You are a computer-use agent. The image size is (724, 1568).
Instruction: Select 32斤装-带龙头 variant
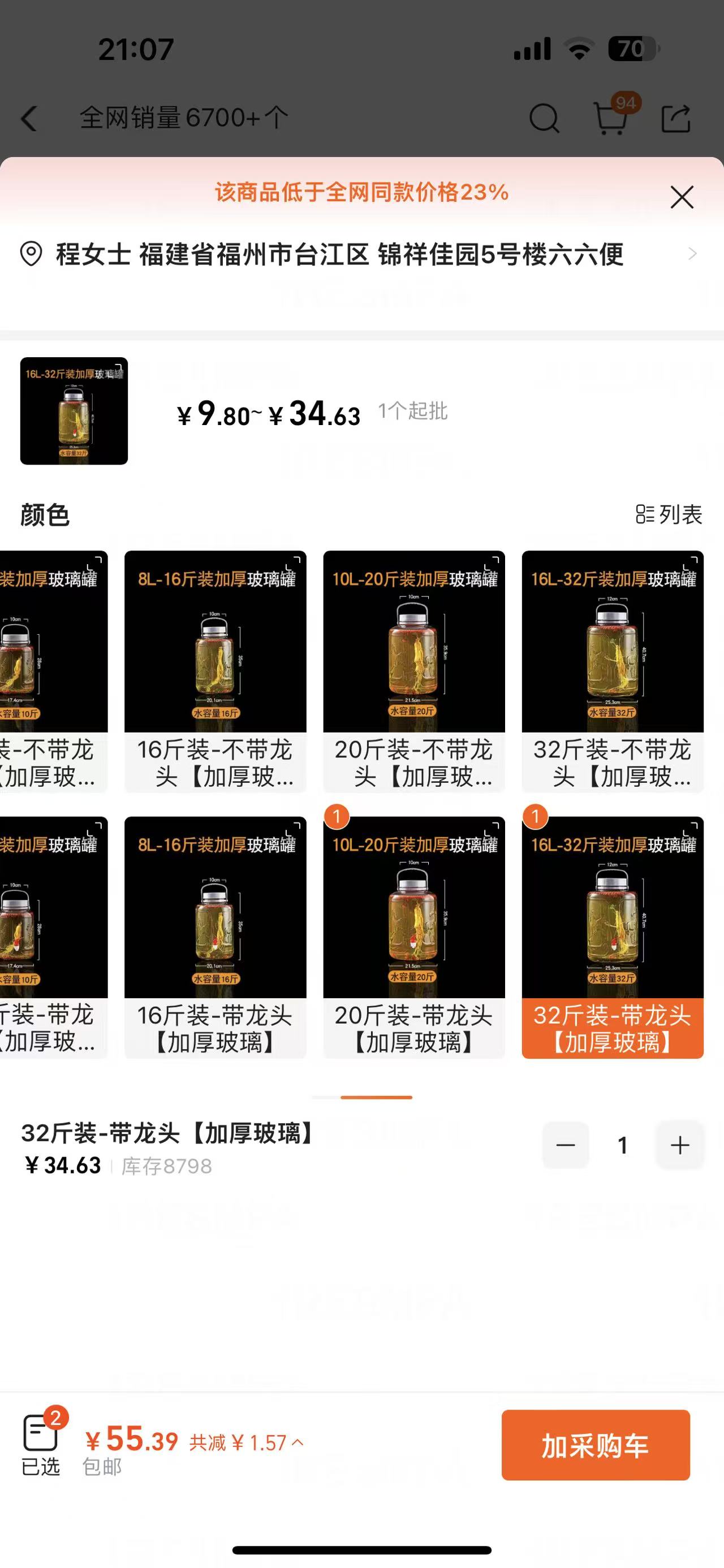(x=612, y=937)
